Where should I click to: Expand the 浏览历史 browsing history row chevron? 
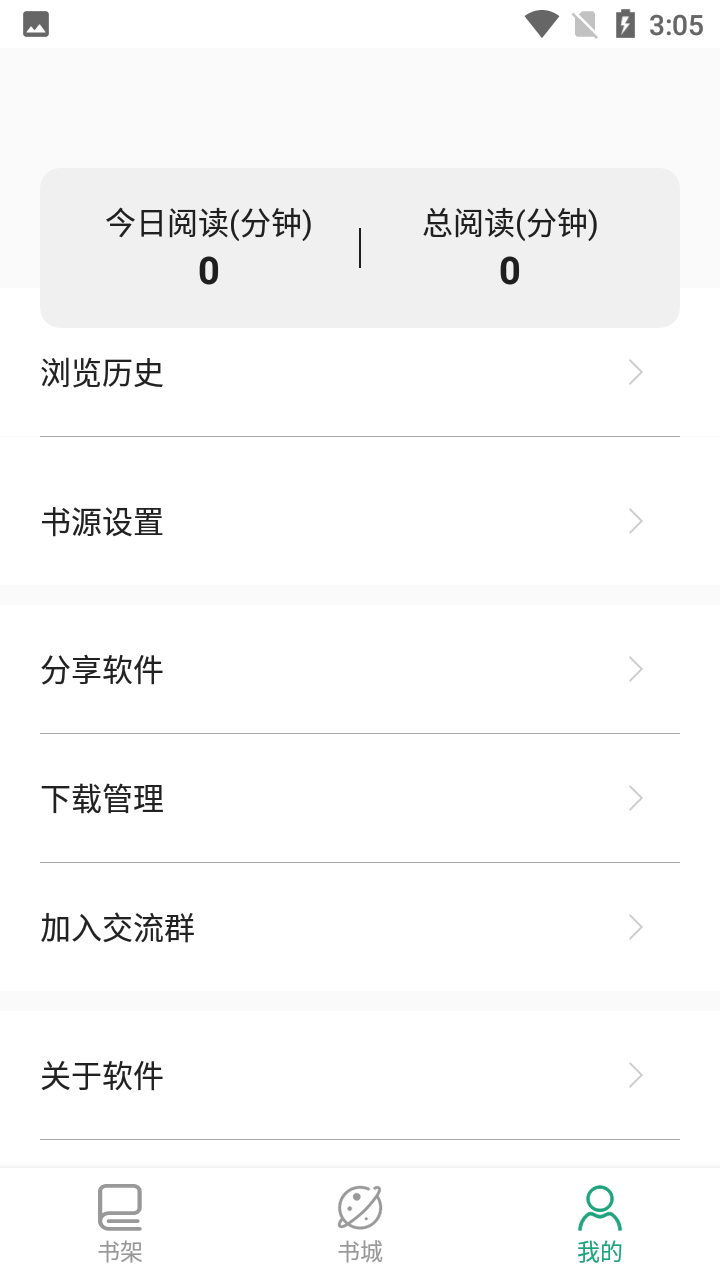[636, 371]
